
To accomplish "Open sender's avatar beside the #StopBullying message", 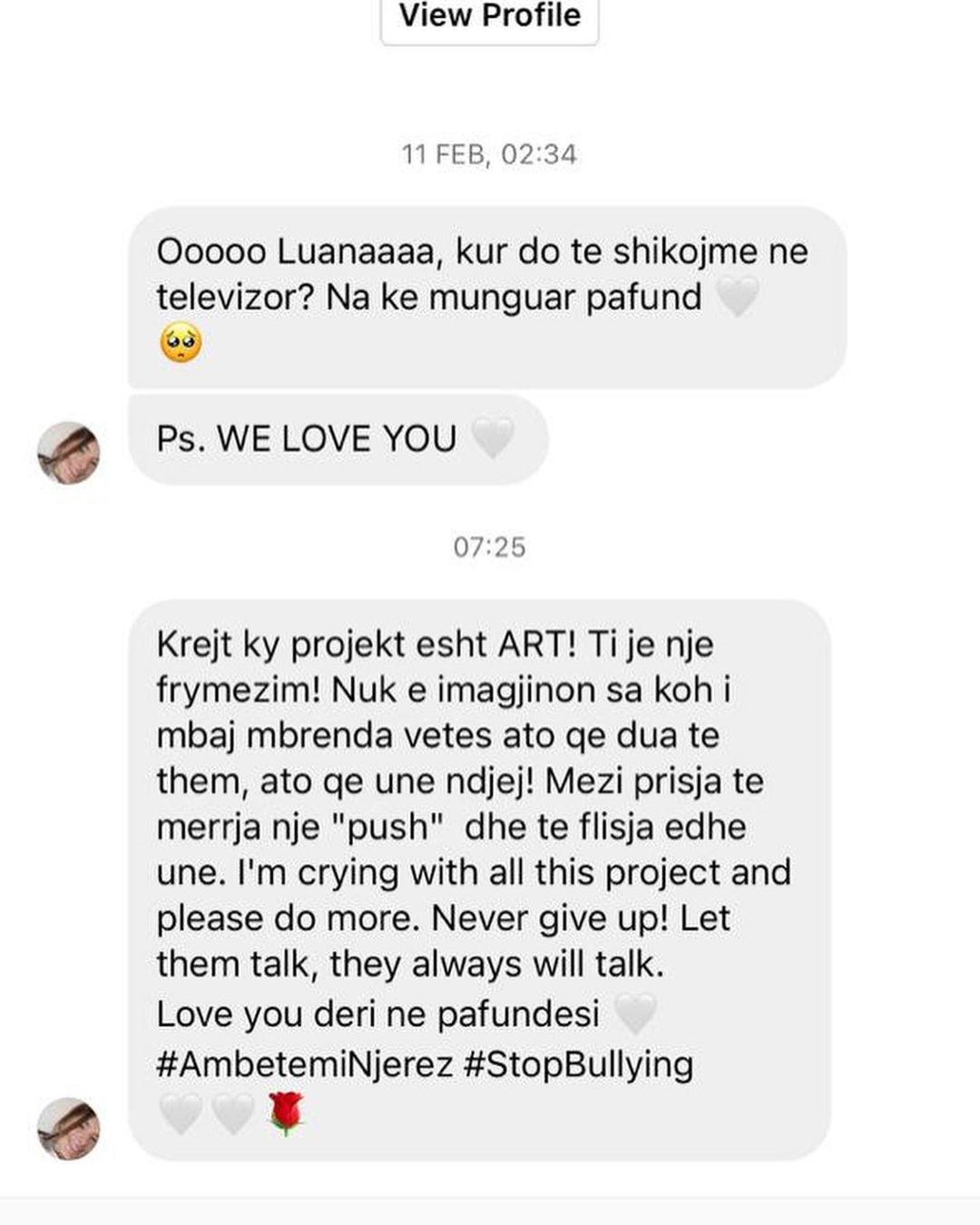I will (69, 1129).
